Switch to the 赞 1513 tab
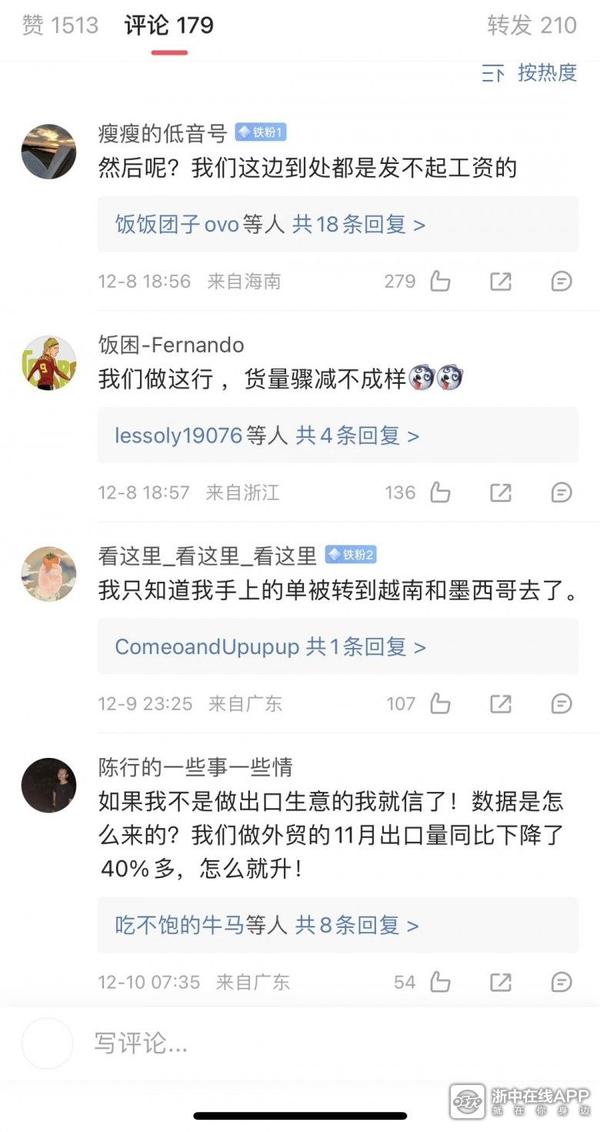600x1132 pixels. coord(60,25)
